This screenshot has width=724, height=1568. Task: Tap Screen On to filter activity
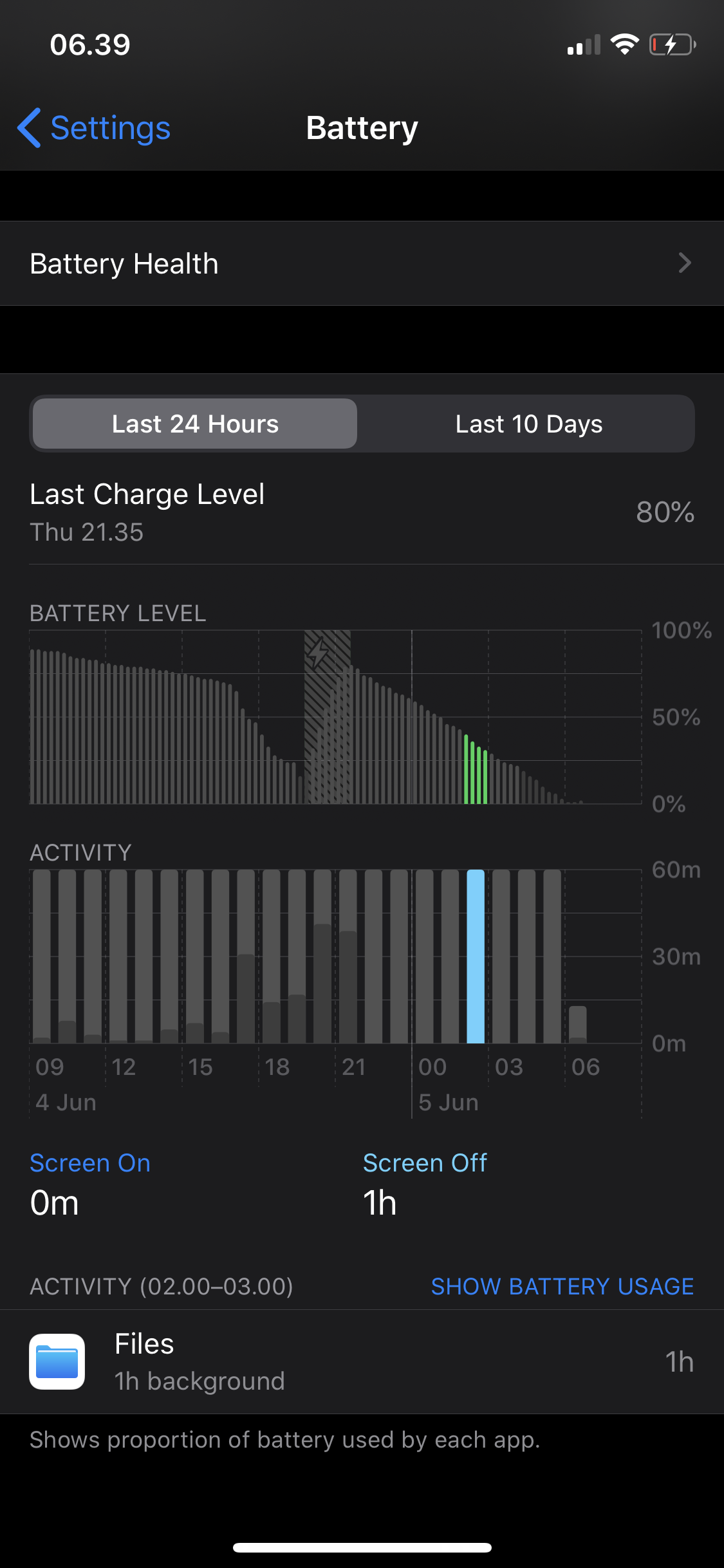tap(89, 1162)
